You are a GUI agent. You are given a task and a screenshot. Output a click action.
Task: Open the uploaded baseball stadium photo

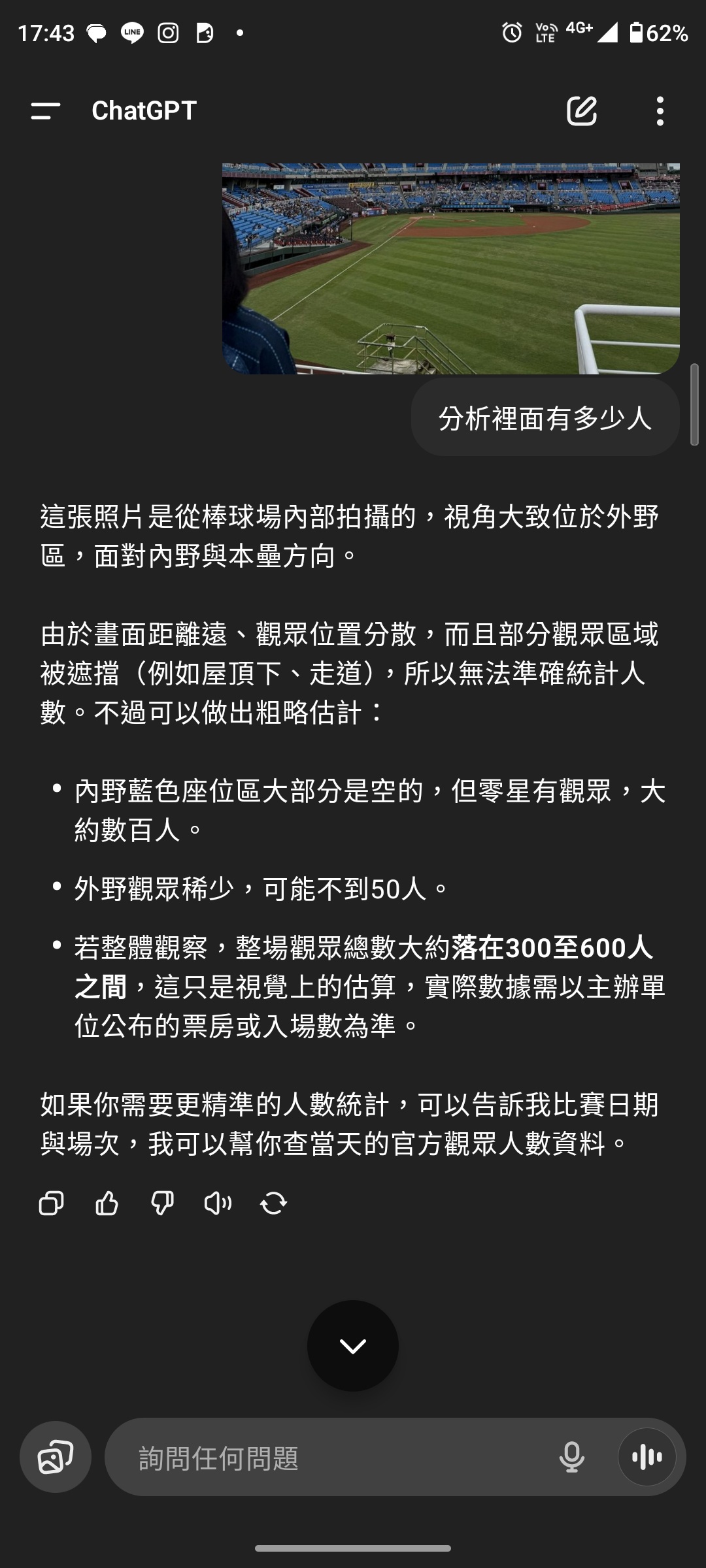[451, 269]
